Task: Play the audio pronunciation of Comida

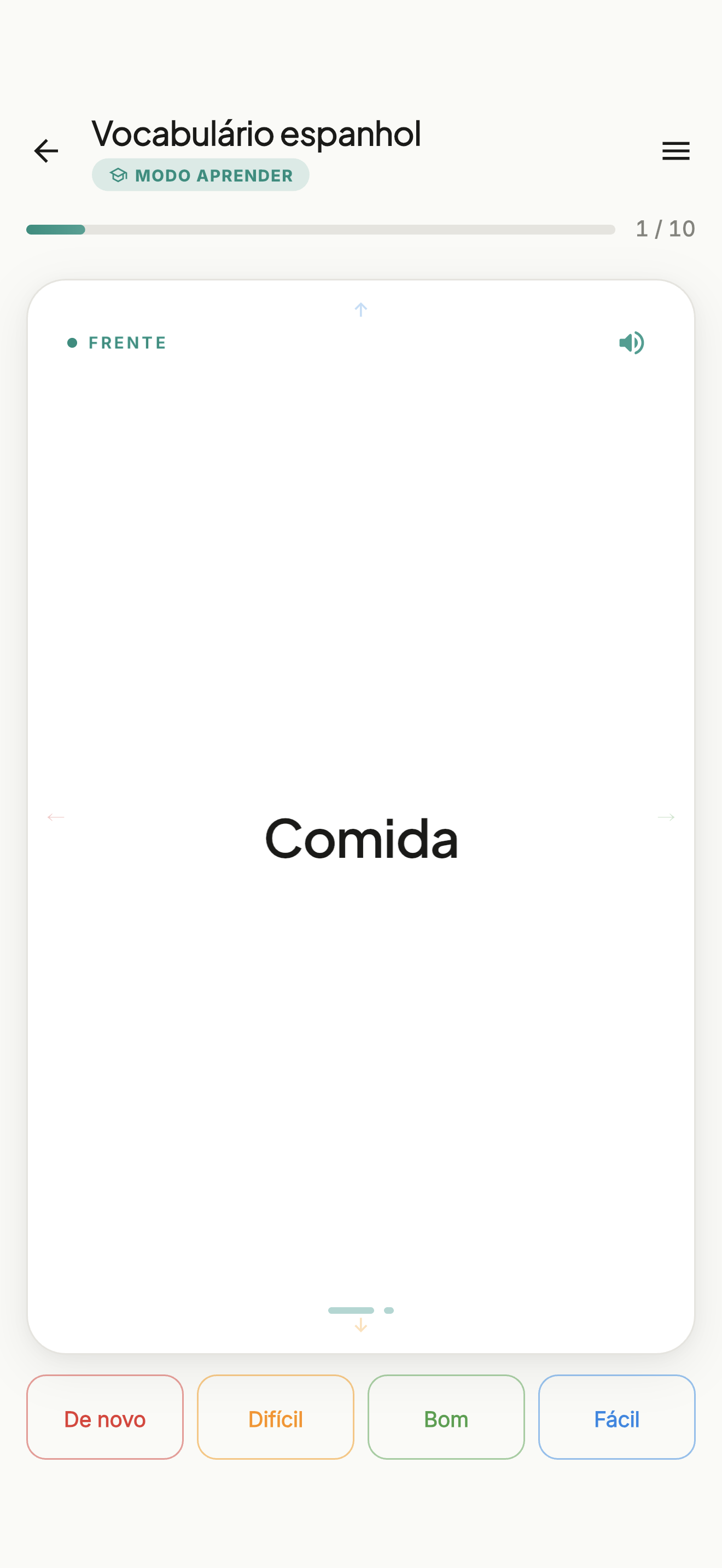Action: click(x=631, y=343)
